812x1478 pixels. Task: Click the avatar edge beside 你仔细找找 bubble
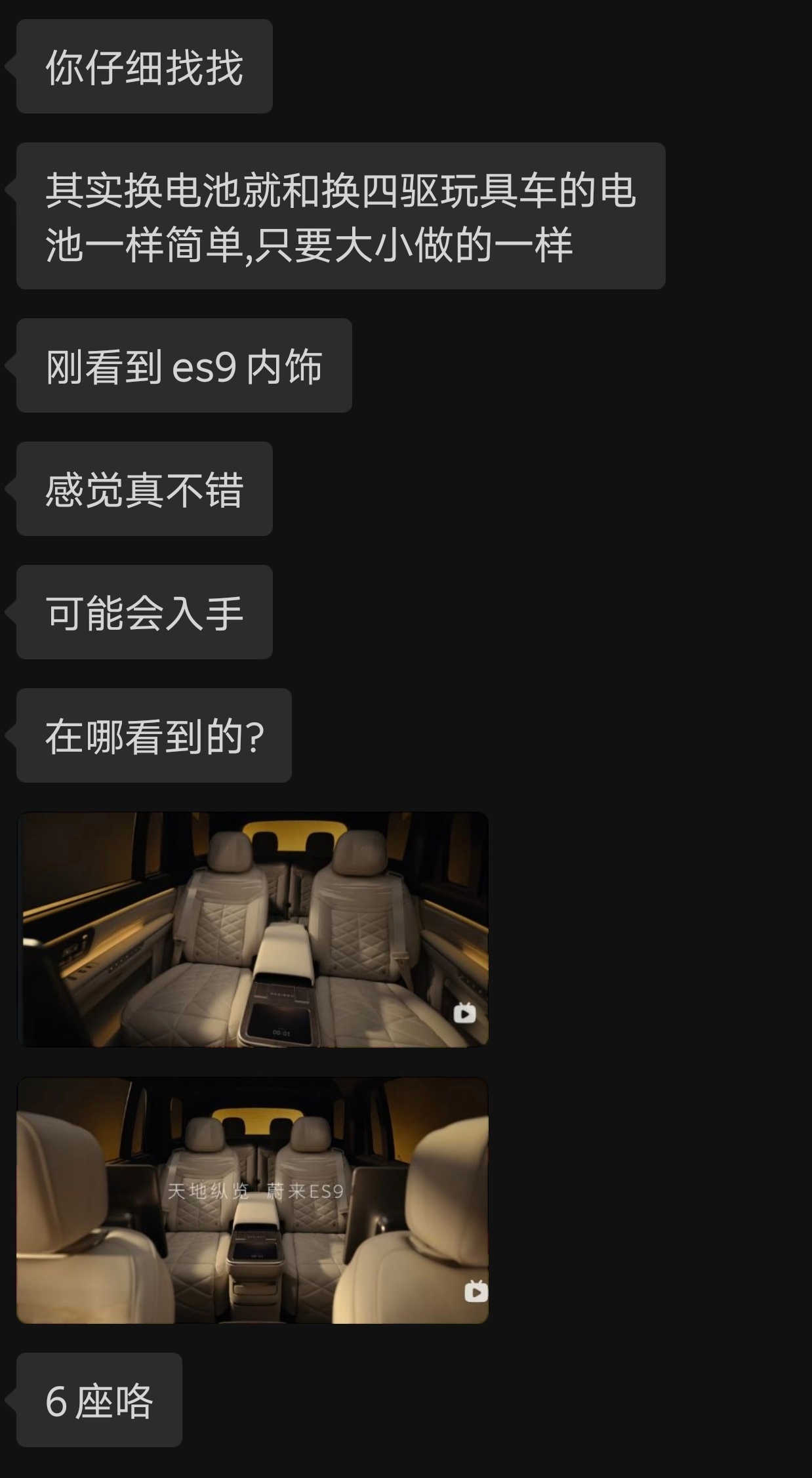pos(10,66)
